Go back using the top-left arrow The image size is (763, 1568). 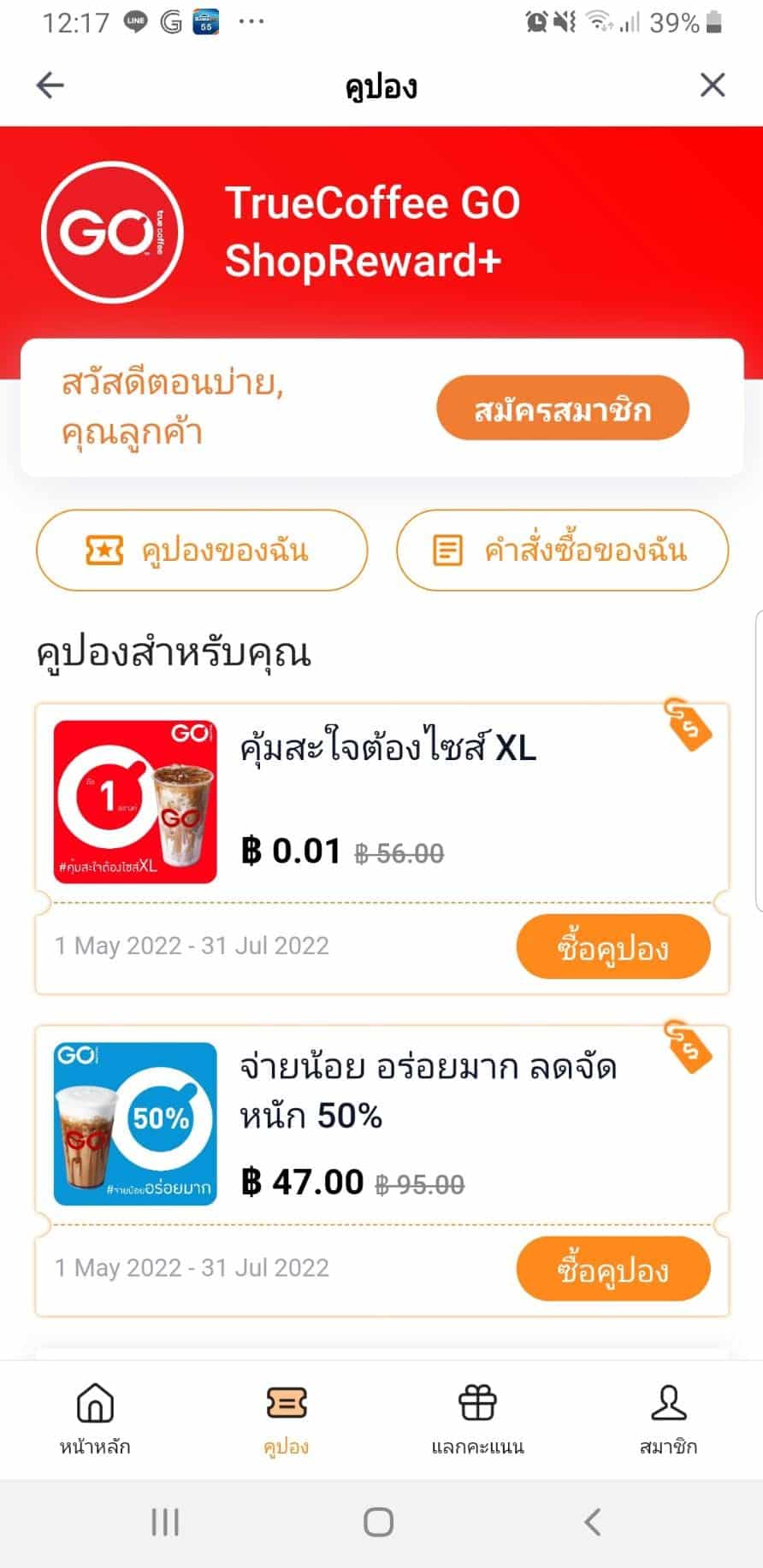click(x=50, y=85)
